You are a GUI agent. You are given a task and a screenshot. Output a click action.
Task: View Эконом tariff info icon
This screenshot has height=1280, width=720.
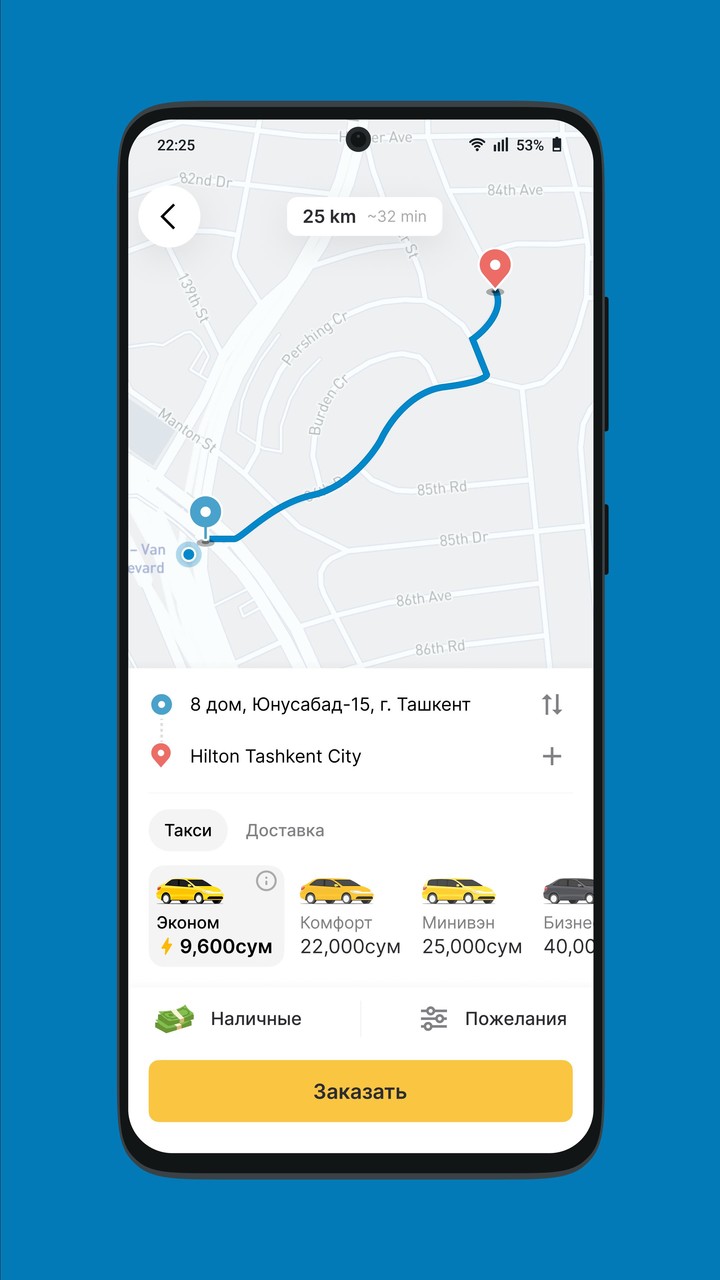point(266,881)
